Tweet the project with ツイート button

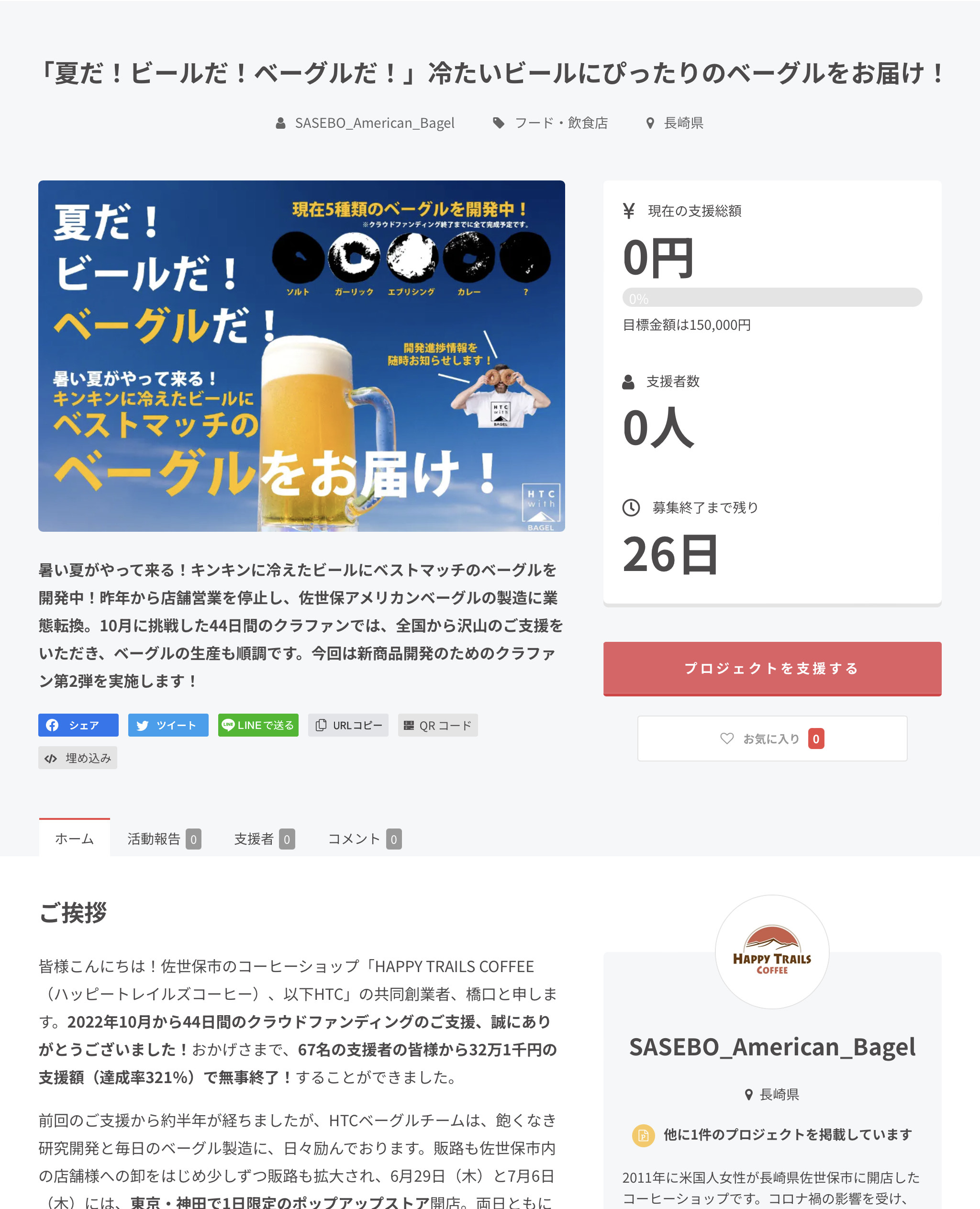[167, 725]
